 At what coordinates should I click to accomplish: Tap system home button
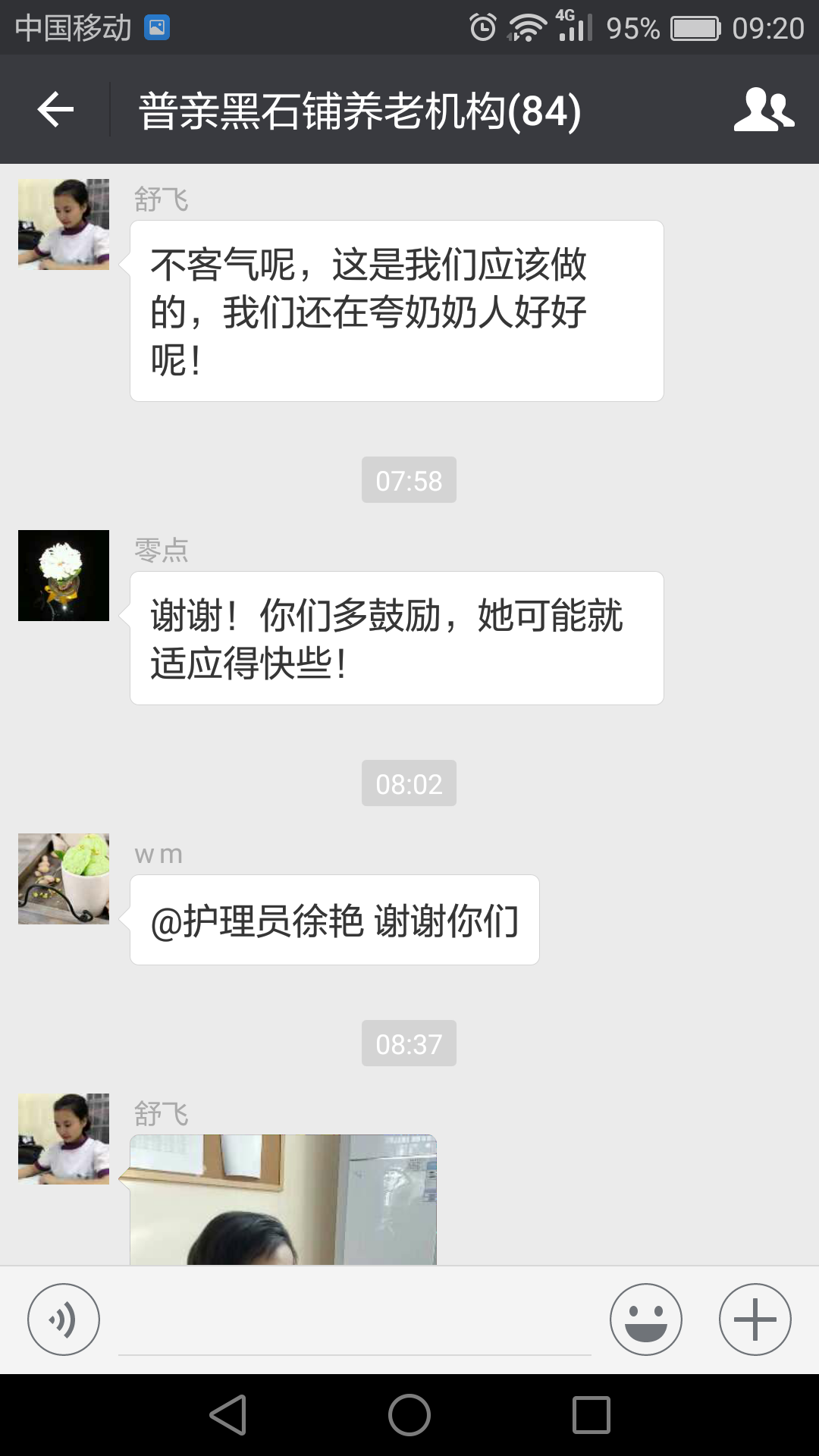409,1415
